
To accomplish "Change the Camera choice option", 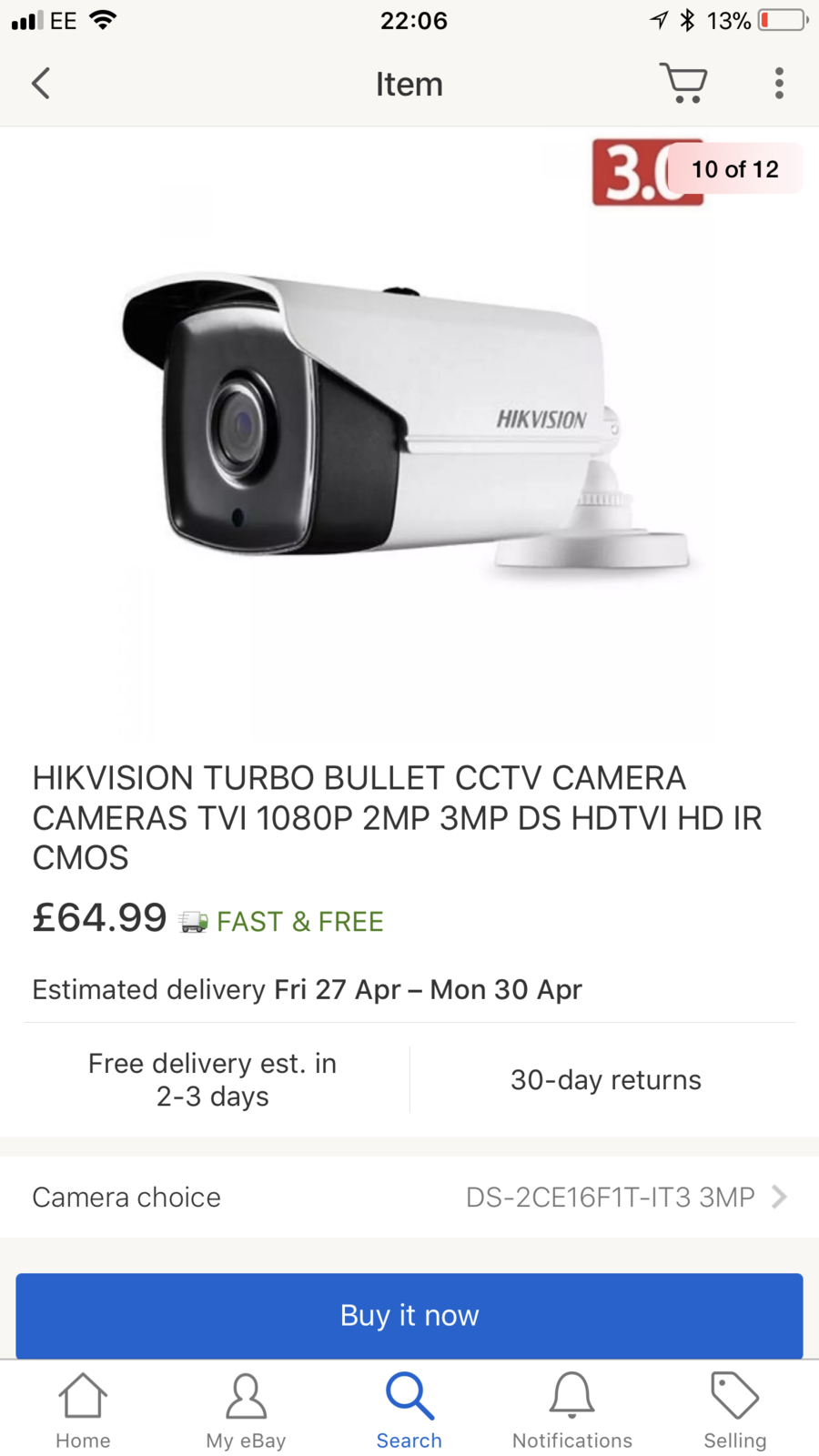I will click(409, 1197).
